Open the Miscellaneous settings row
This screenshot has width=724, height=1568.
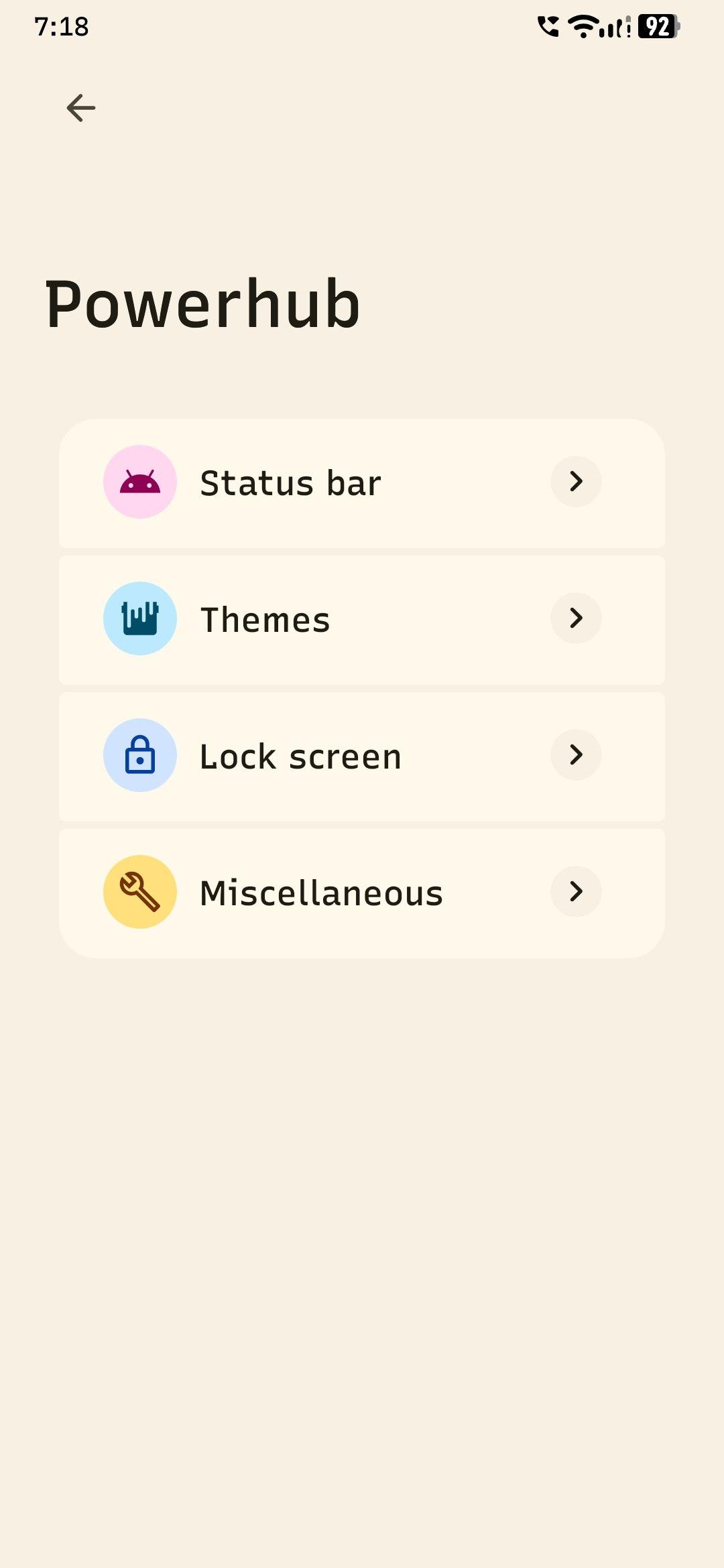click(362, 893)
